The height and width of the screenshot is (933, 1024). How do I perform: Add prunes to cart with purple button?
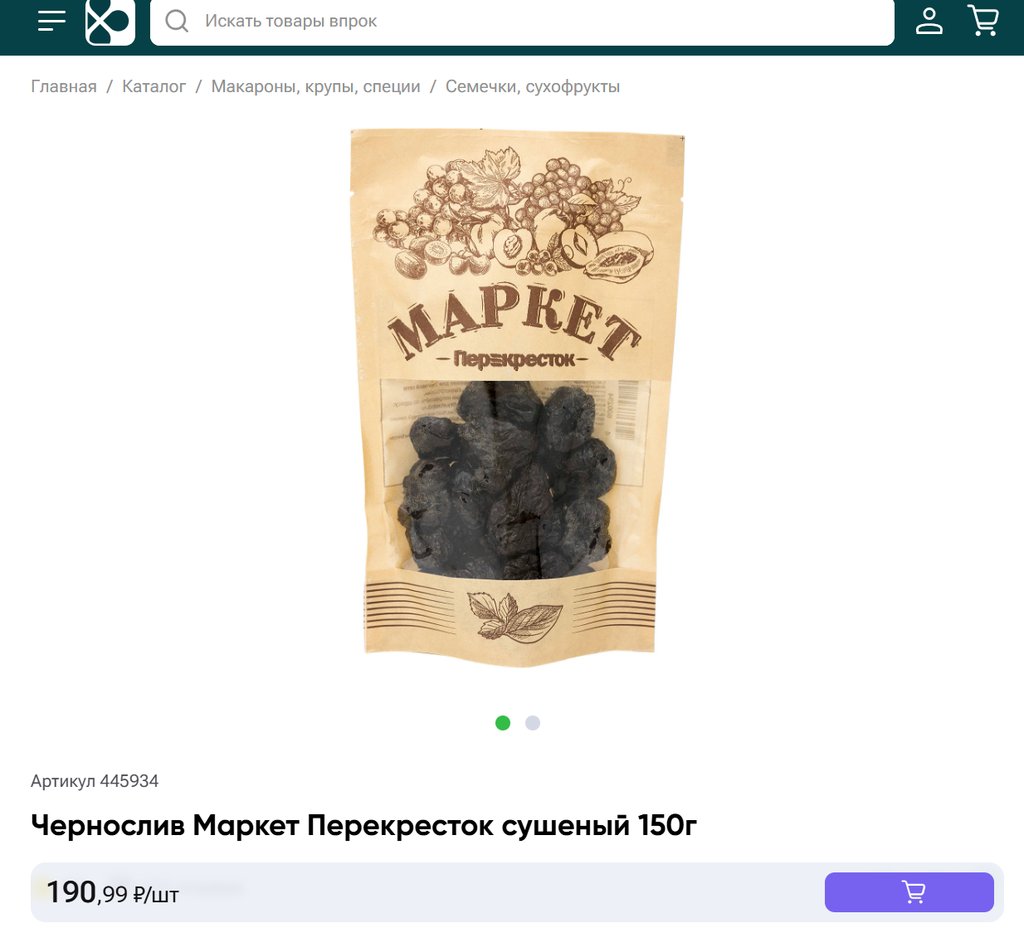point(909,892)
